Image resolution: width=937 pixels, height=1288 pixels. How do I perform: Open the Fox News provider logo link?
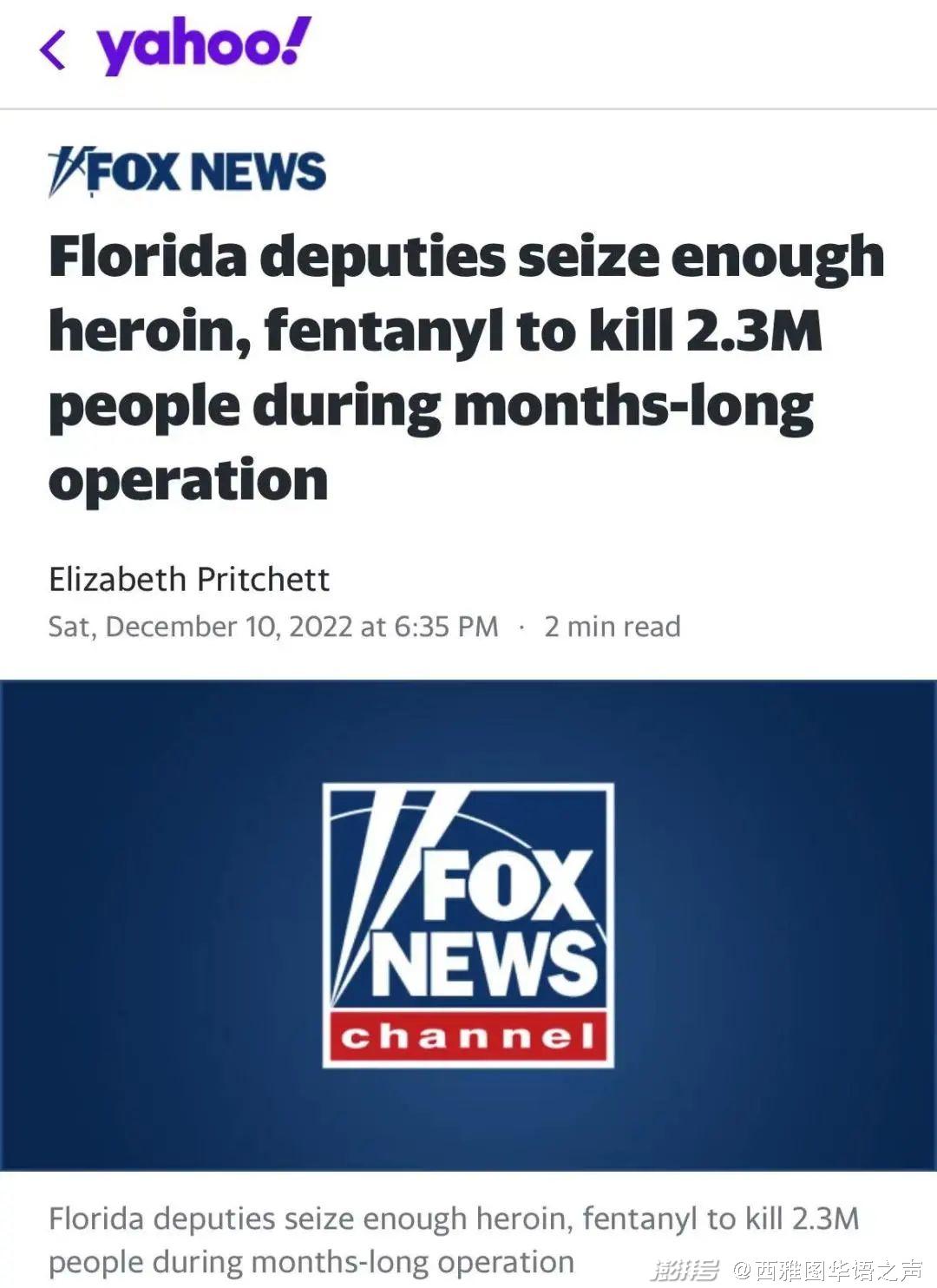point(187,171)
